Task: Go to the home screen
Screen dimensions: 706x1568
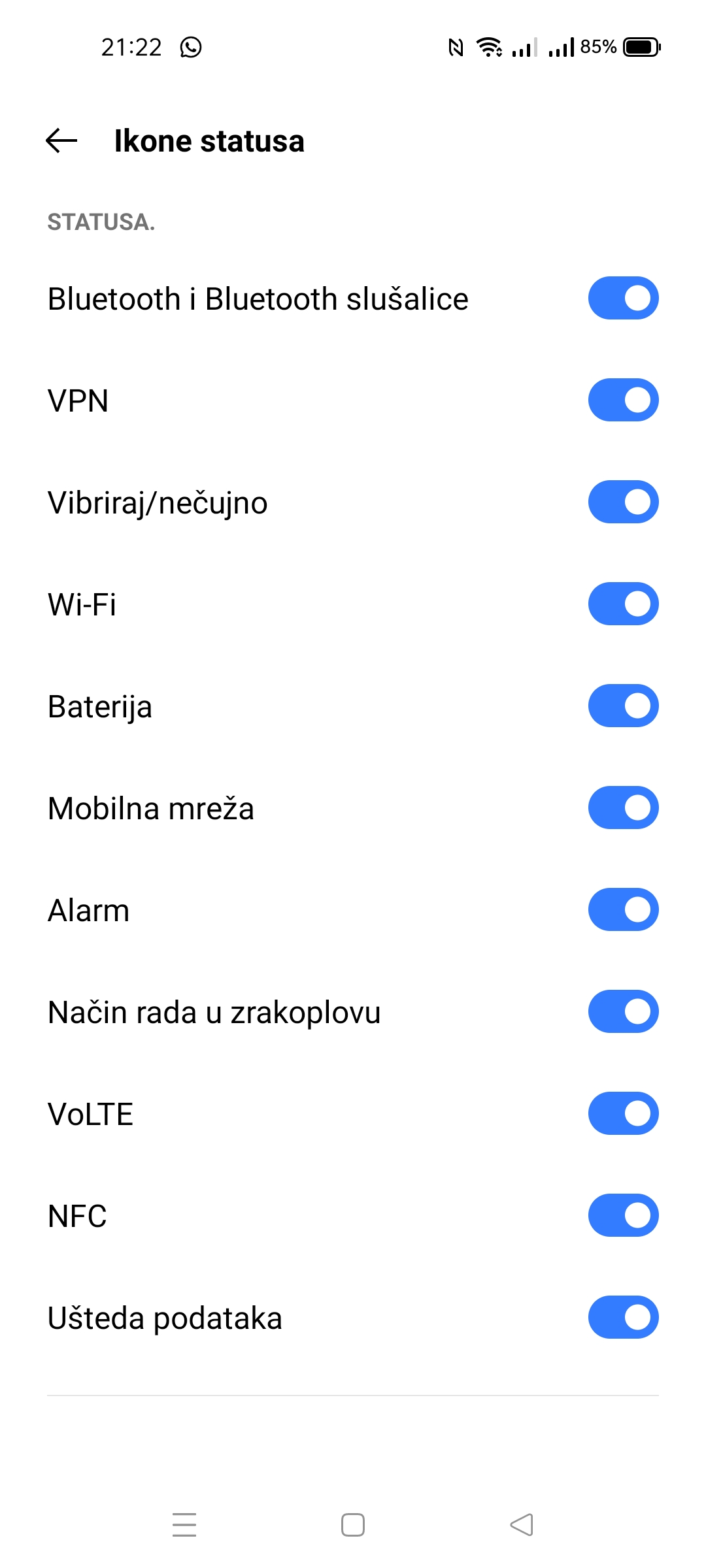Action: pyautogui.click(x=353, y=1525)
